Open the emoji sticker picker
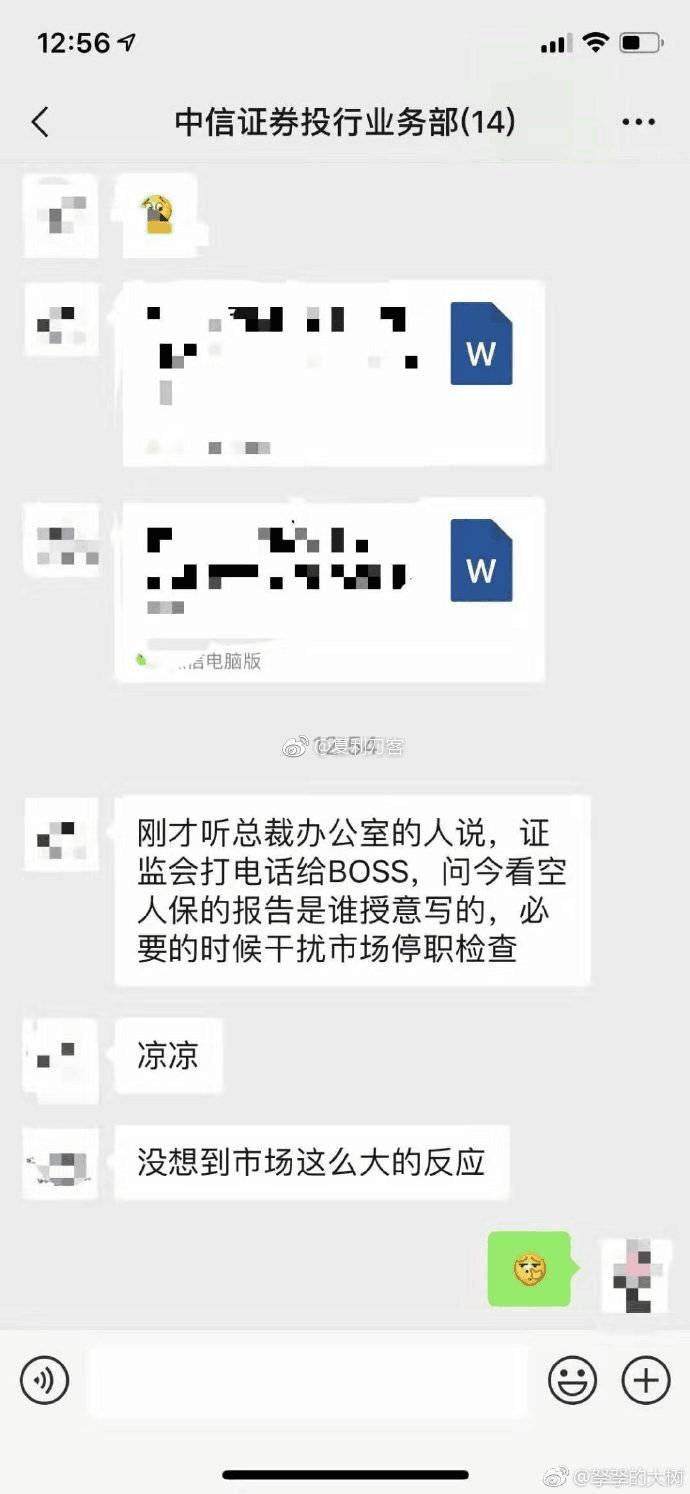 coord(572,1382)
